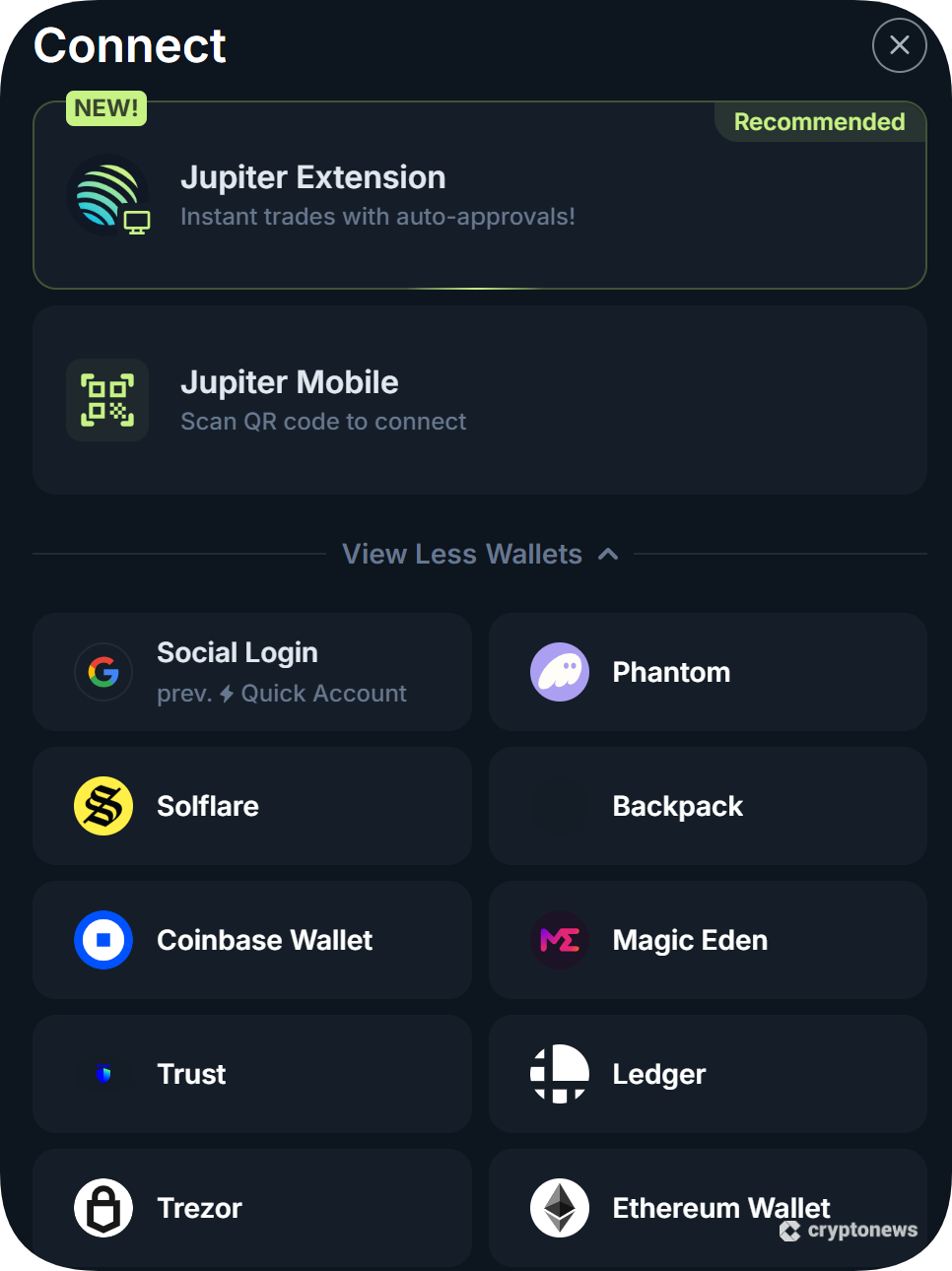
Task: Select the Coinbase Wallet icon
Action: point(103,940)
